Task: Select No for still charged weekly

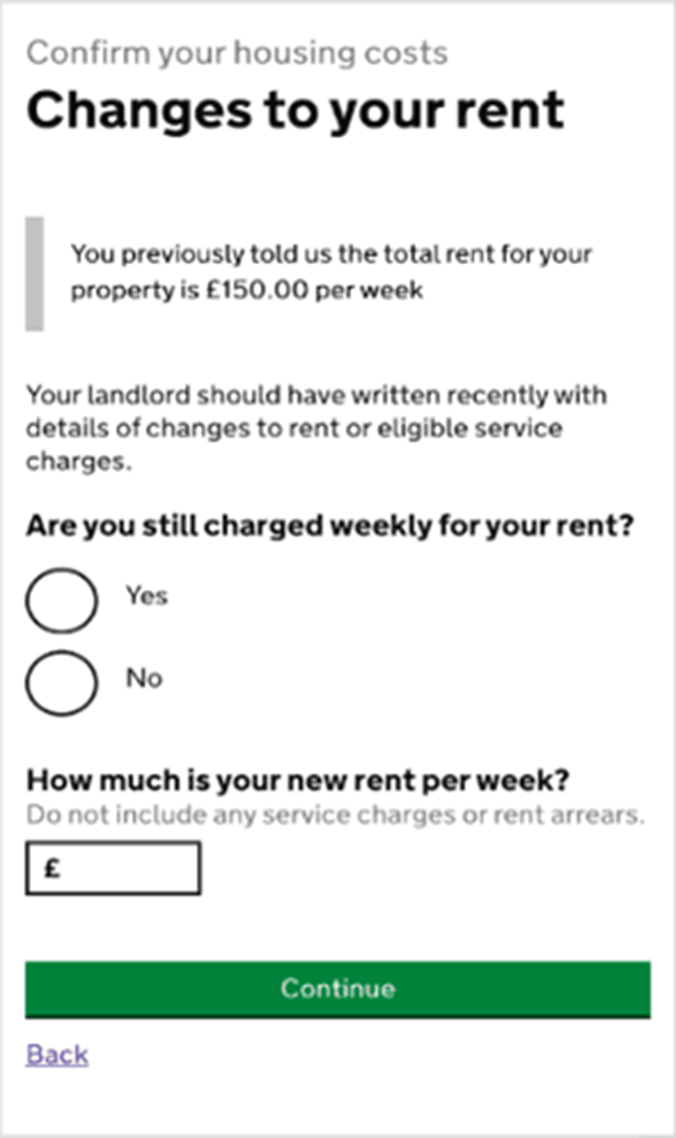Action: (62, 682)
